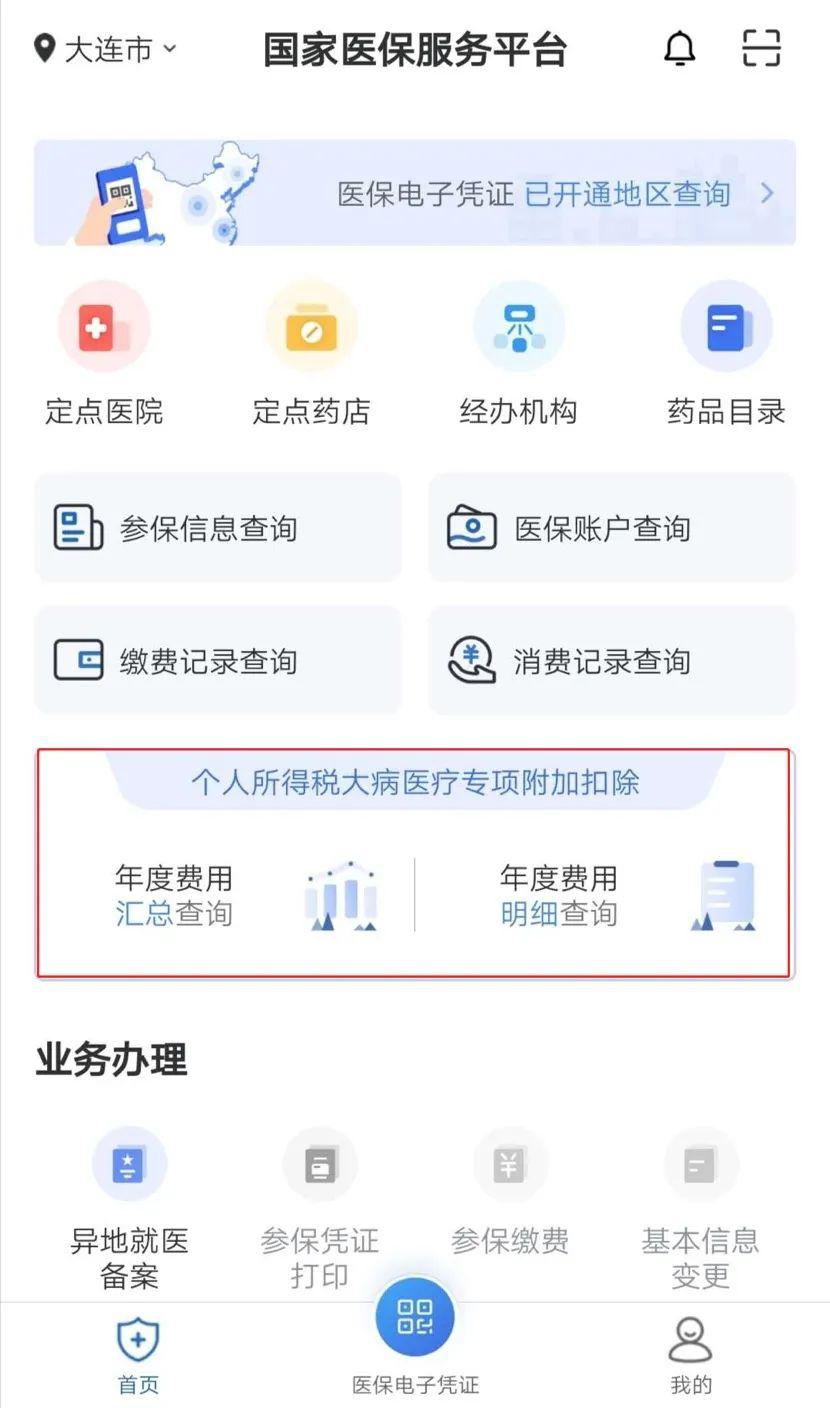Open 医保账户查询 account inquiry
The image size is (830, 1408).
[x=611, y=528]
